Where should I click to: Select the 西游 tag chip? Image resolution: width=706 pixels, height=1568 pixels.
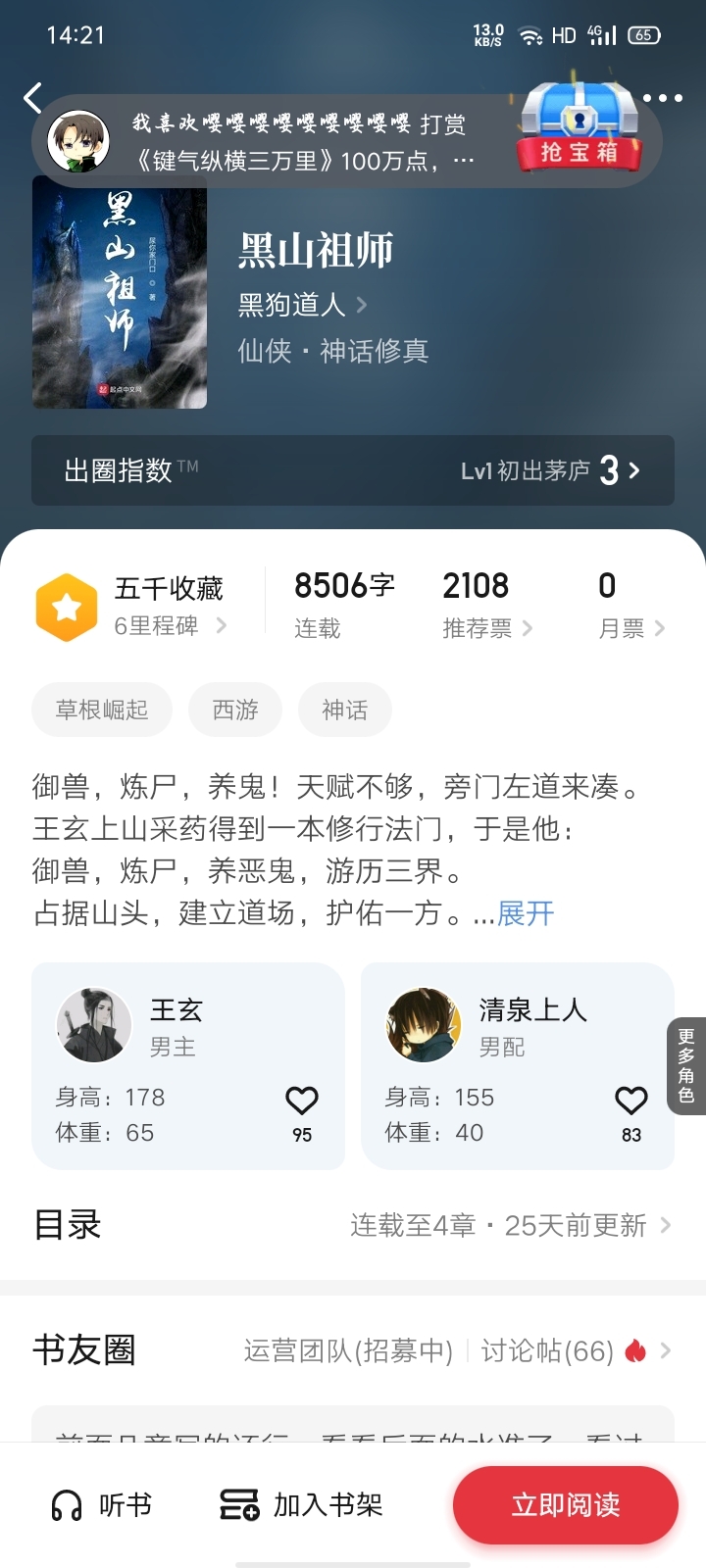235,710
